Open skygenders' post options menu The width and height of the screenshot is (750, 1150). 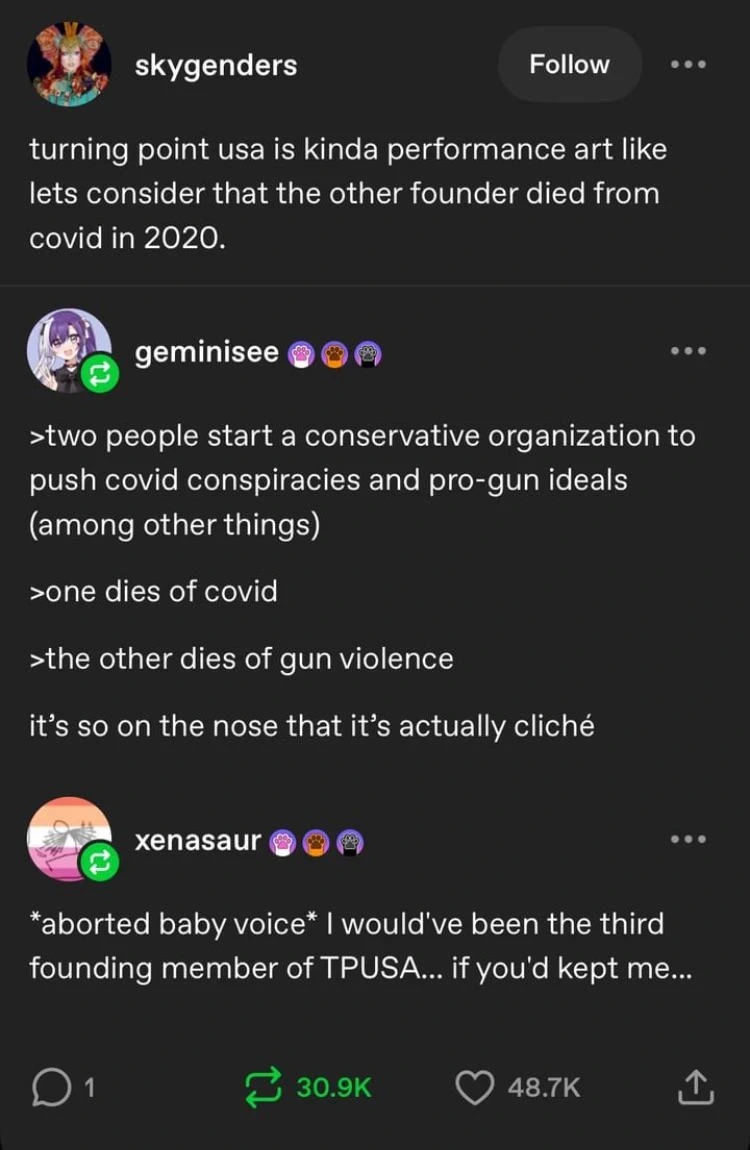(689, 64)
